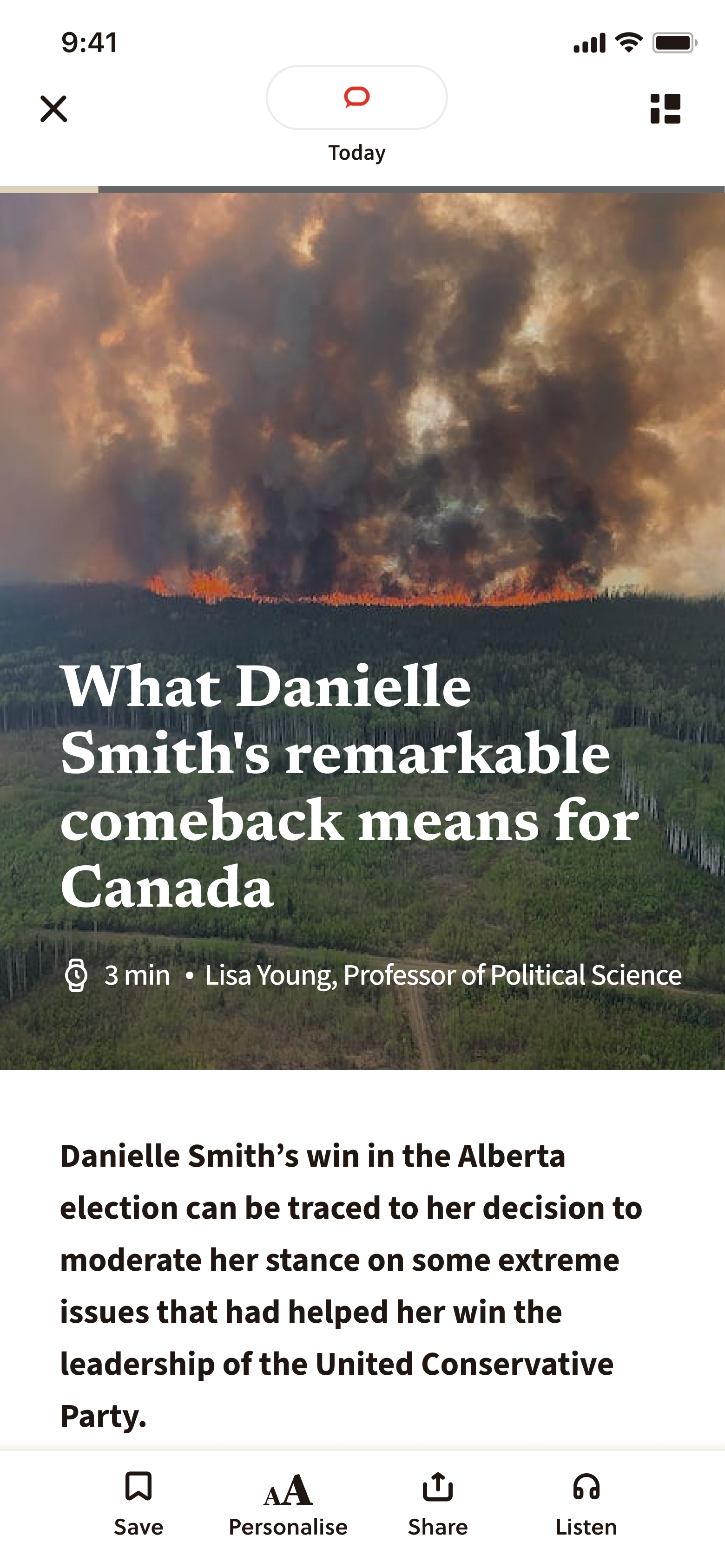Image resolution: width=725 pixels, height=1568 pixels.
Task: Share this article
Action: [437, 1502]
